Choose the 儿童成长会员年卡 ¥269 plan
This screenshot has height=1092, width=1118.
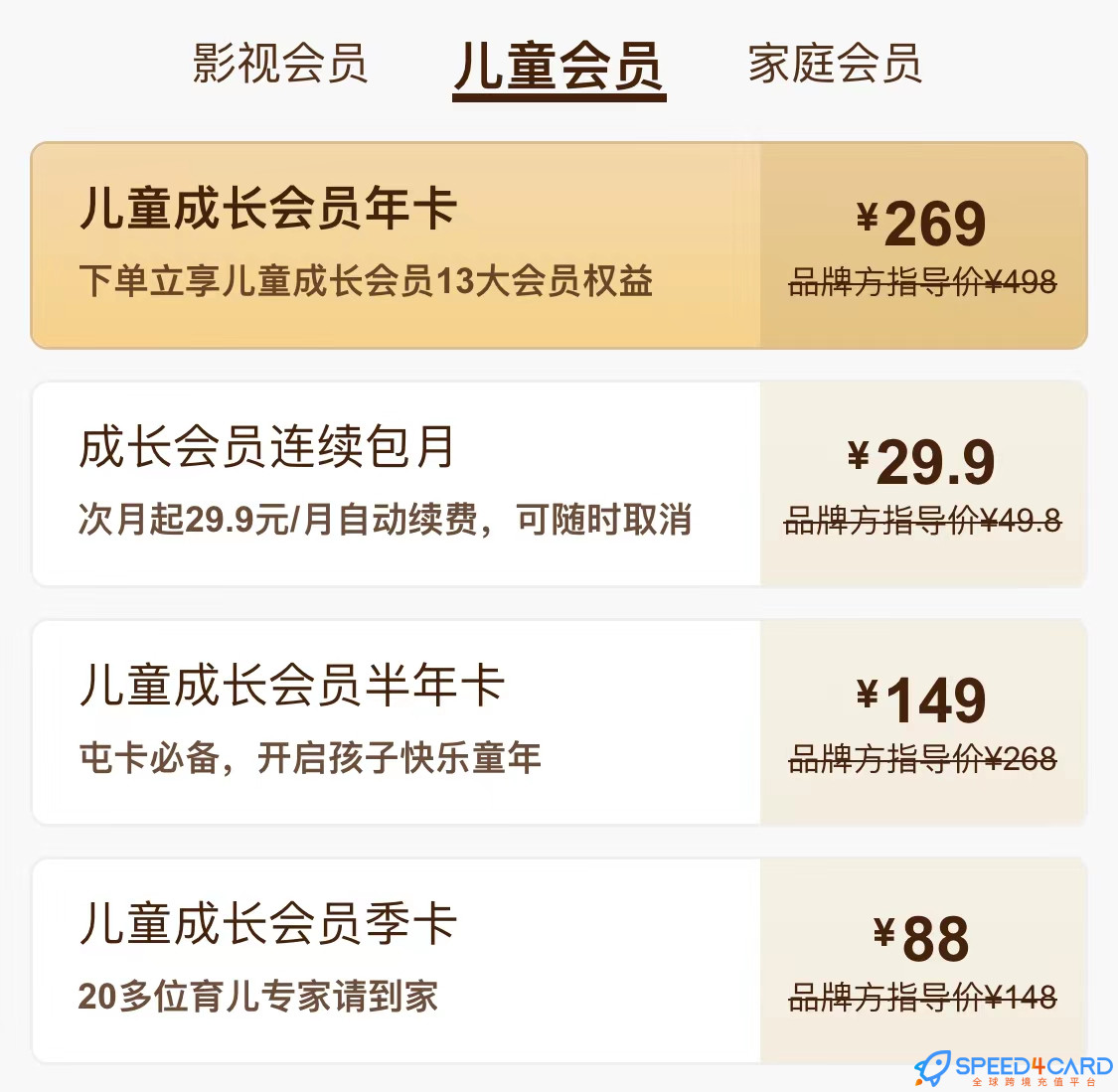point(559,245)
